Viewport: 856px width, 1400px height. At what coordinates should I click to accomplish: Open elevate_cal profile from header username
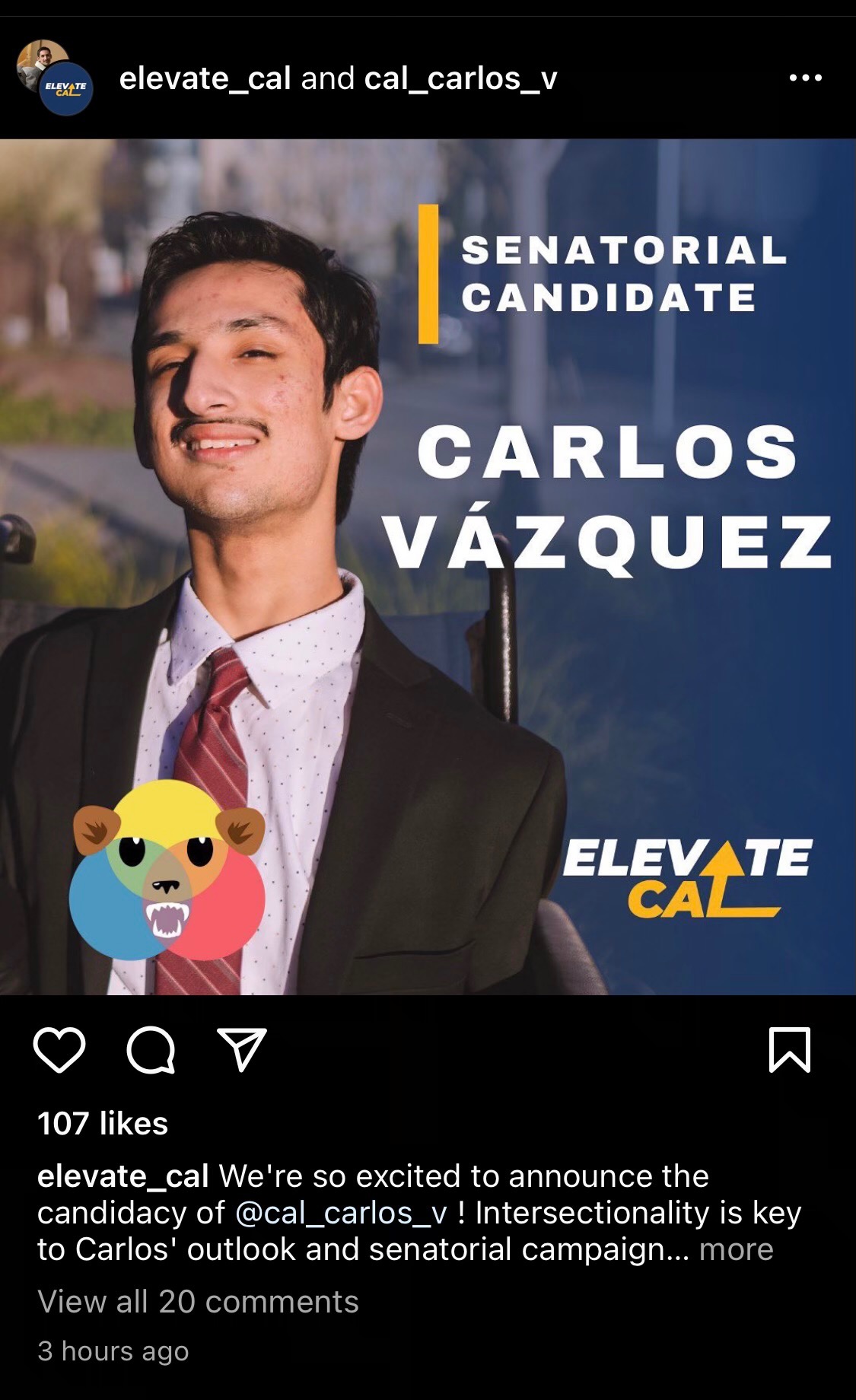tap(205, 78)
